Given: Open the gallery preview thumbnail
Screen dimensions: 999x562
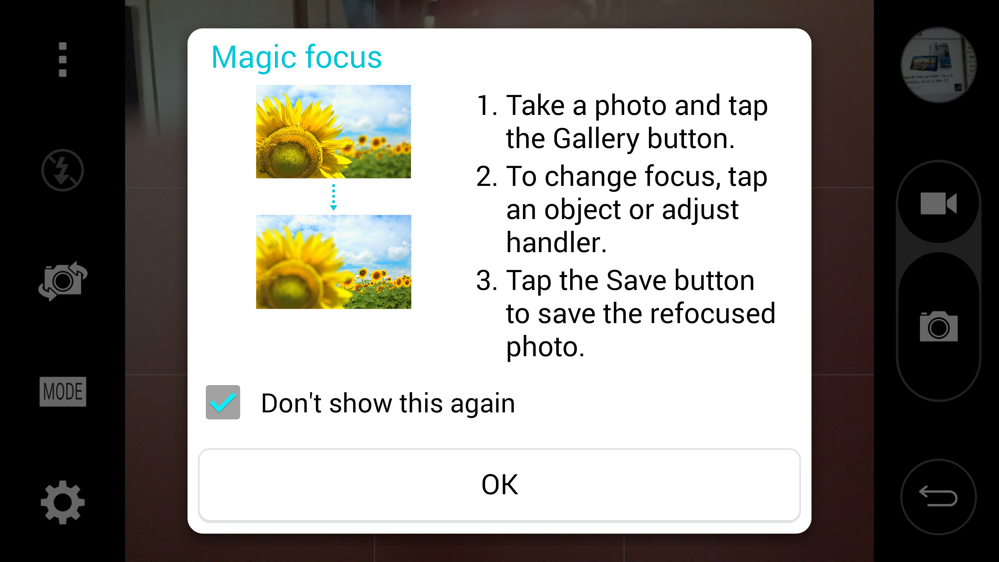Looking at the screenshot, I should point(938,65).
